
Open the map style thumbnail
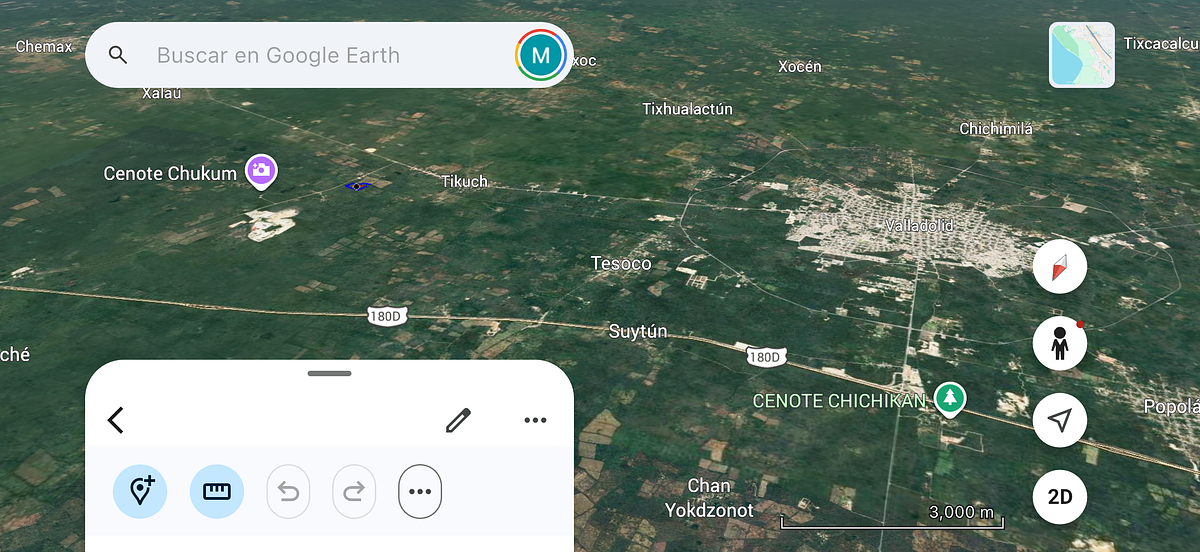pyautogui.click(x=1082, y=55)
